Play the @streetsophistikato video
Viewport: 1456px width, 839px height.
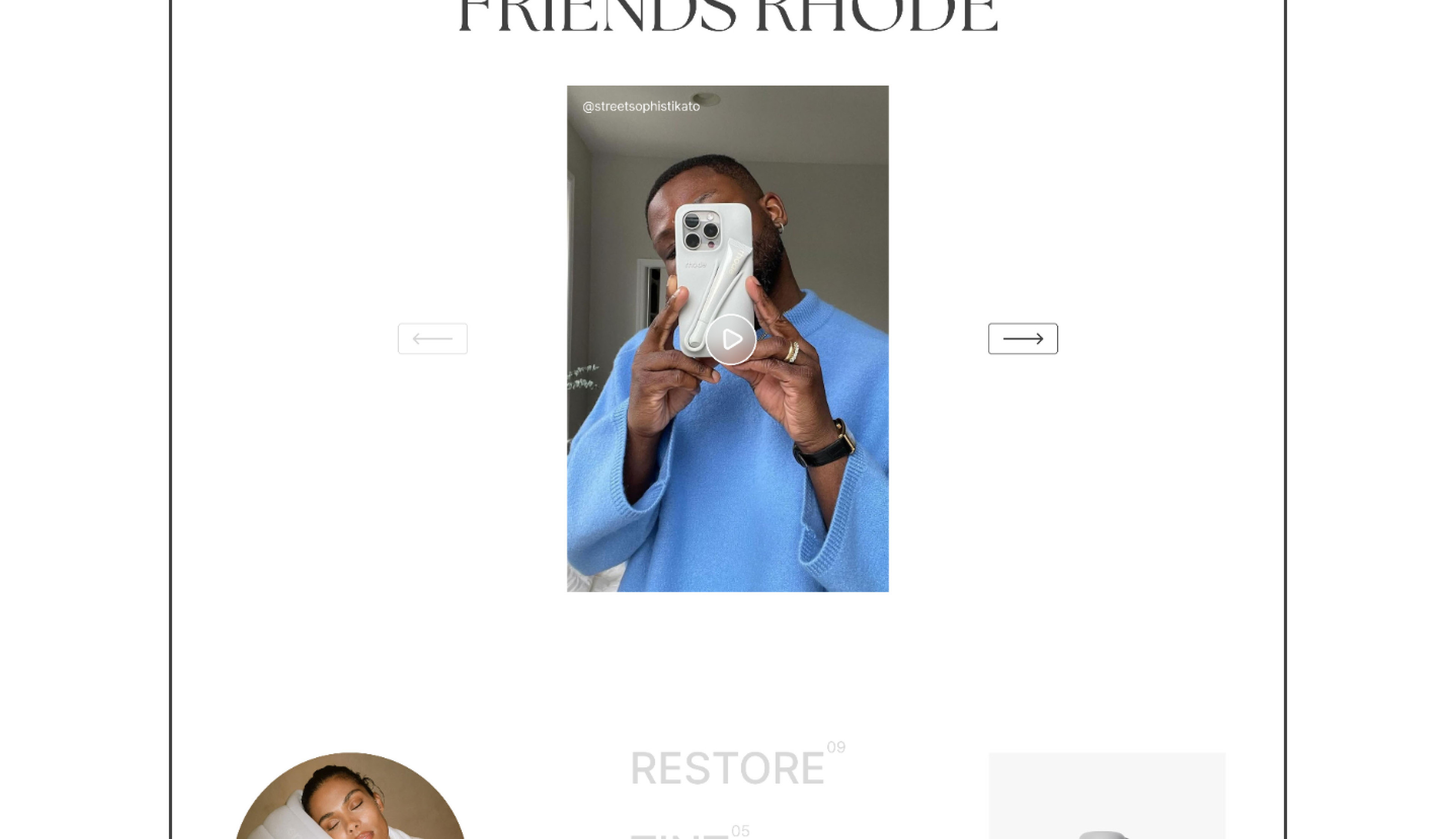click(x=731, y=340)
